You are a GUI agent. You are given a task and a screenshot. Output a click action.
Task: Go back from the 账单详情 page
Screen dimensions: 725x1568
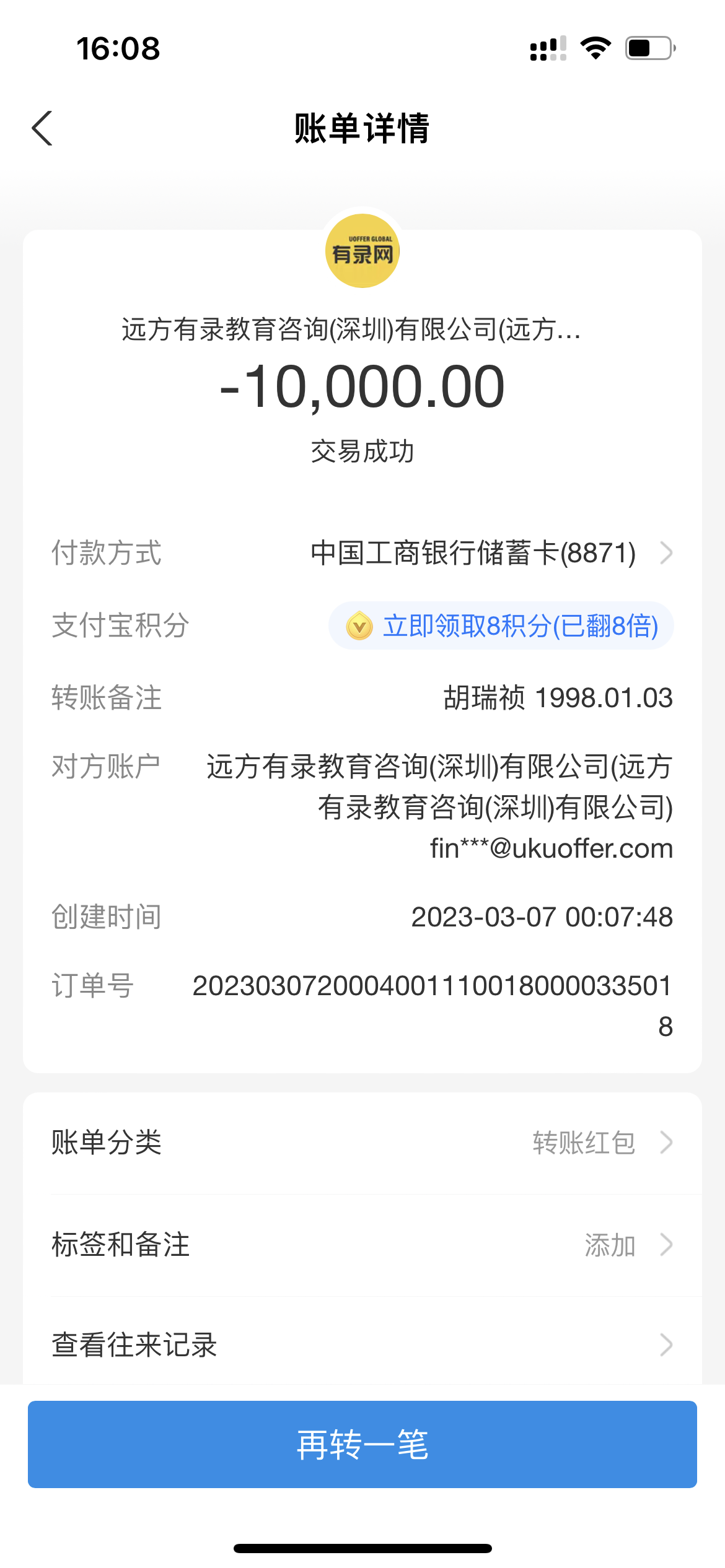pyautogui.click(x=42, y=129)
